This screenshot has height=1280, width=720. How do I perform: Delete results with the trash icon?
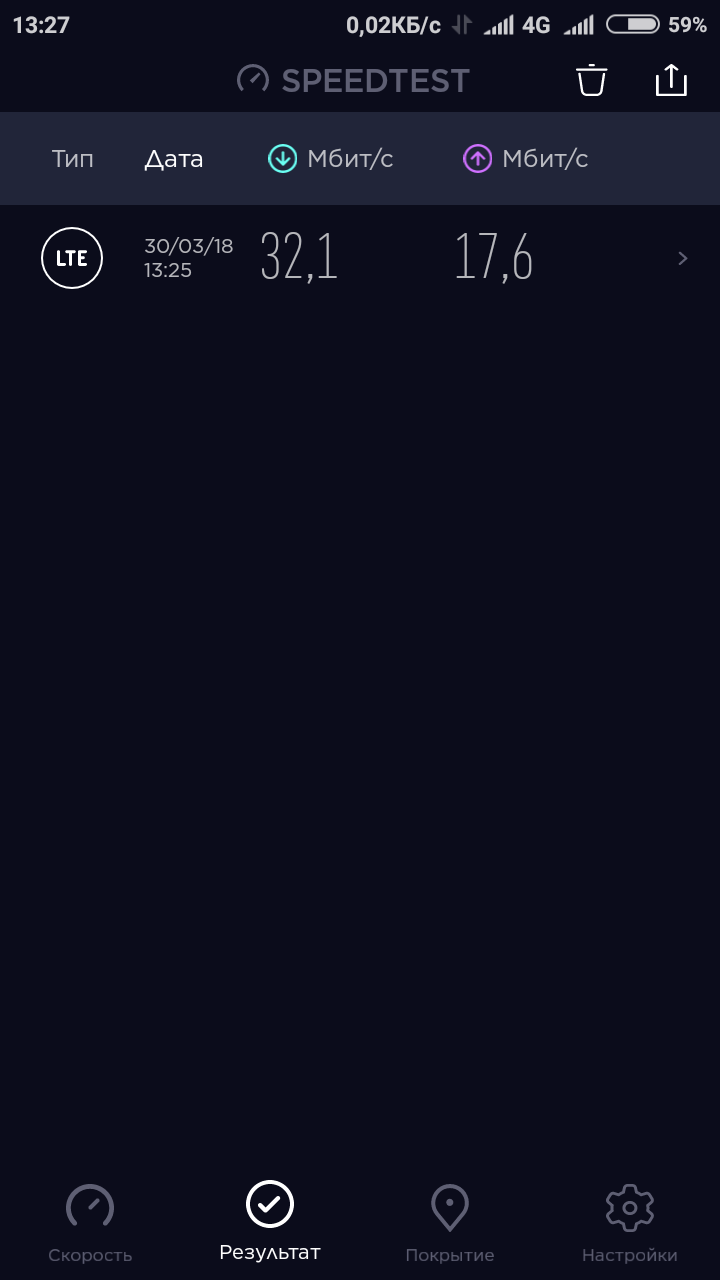click(592, 80)
